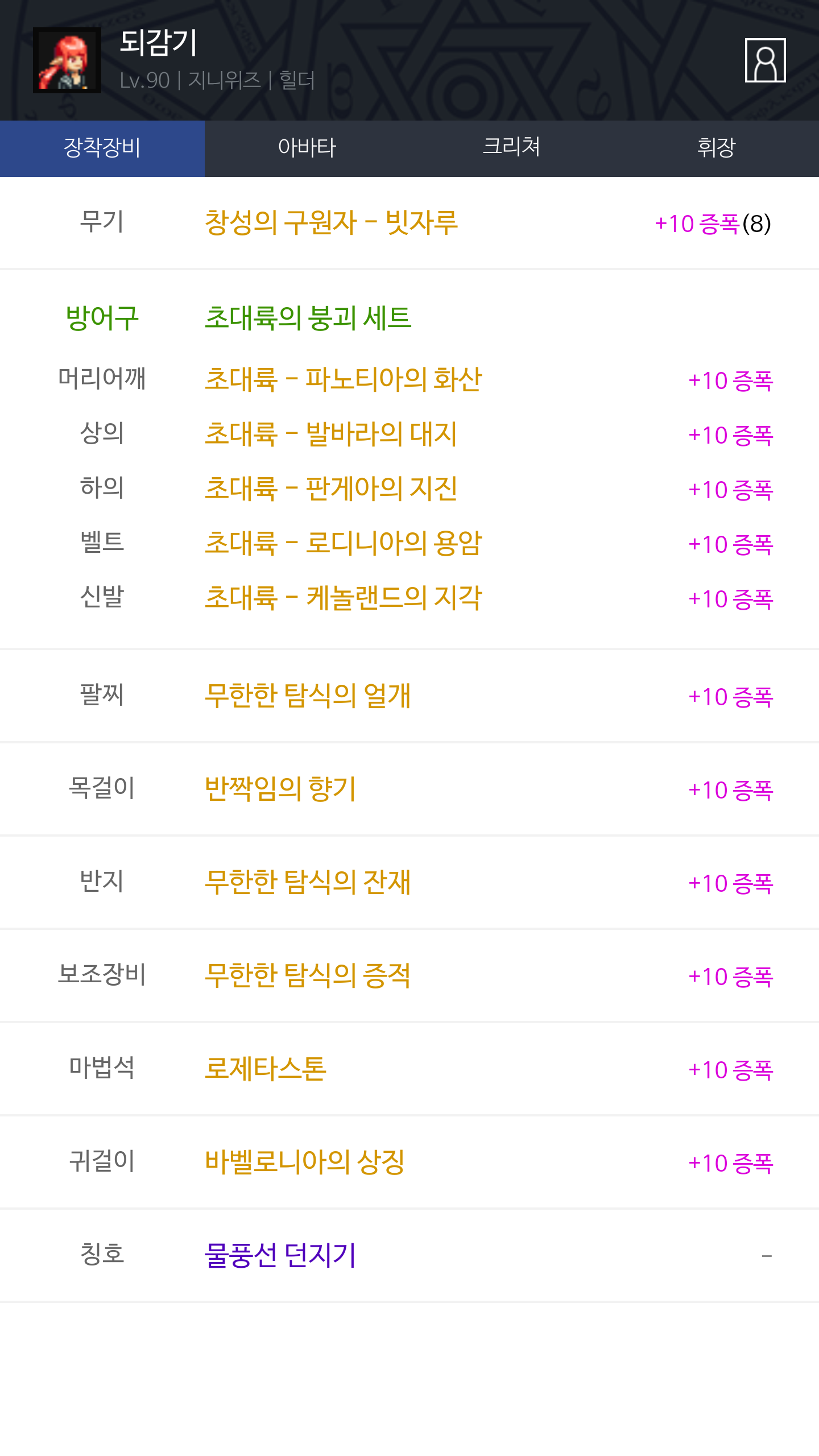Open necklace 반짝임의 향기
This screenshot has width=819, height=1456.
(x=280, y=789)
